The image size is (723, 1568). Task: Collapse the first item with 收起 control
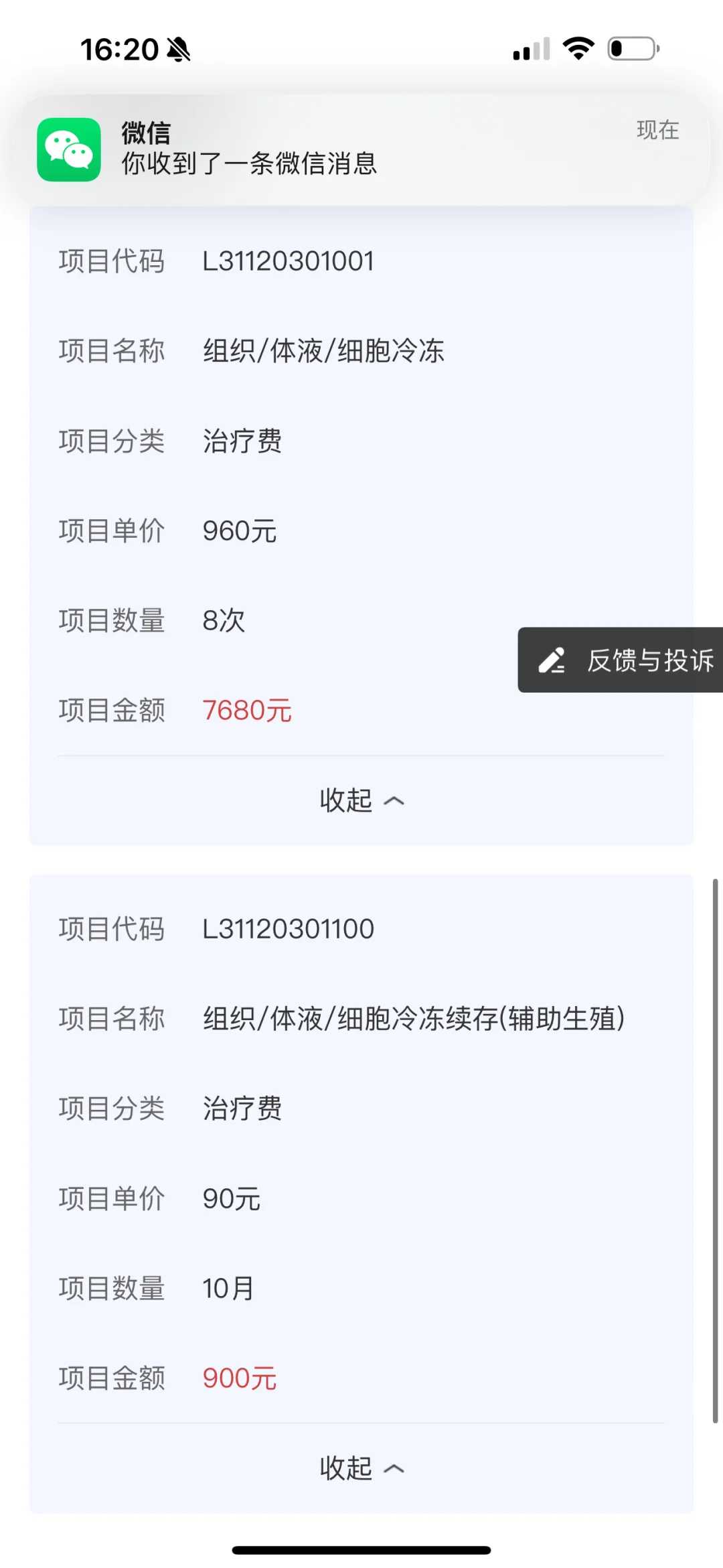point(345,800)
